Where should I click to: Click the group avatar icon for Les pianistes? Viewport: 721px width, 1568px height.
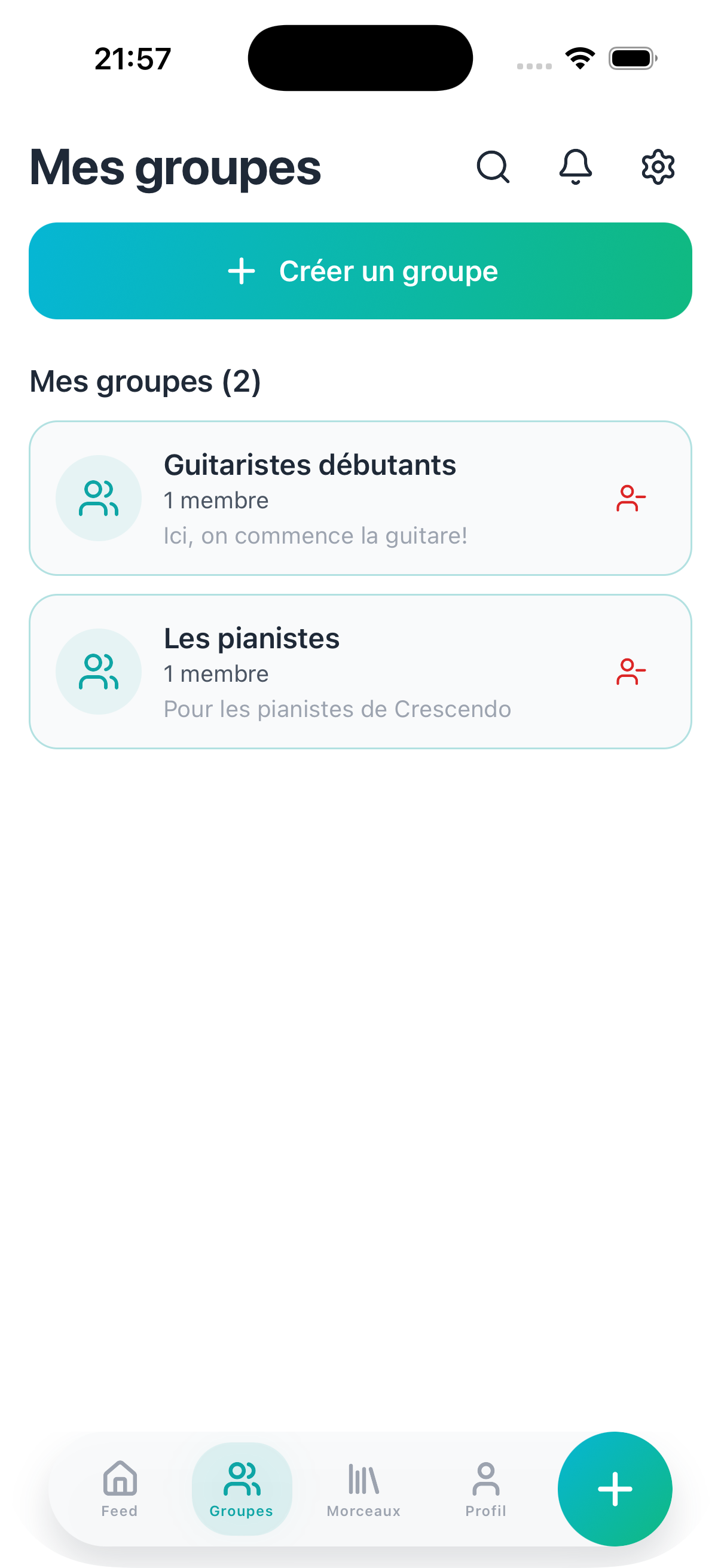coord(99,671)
